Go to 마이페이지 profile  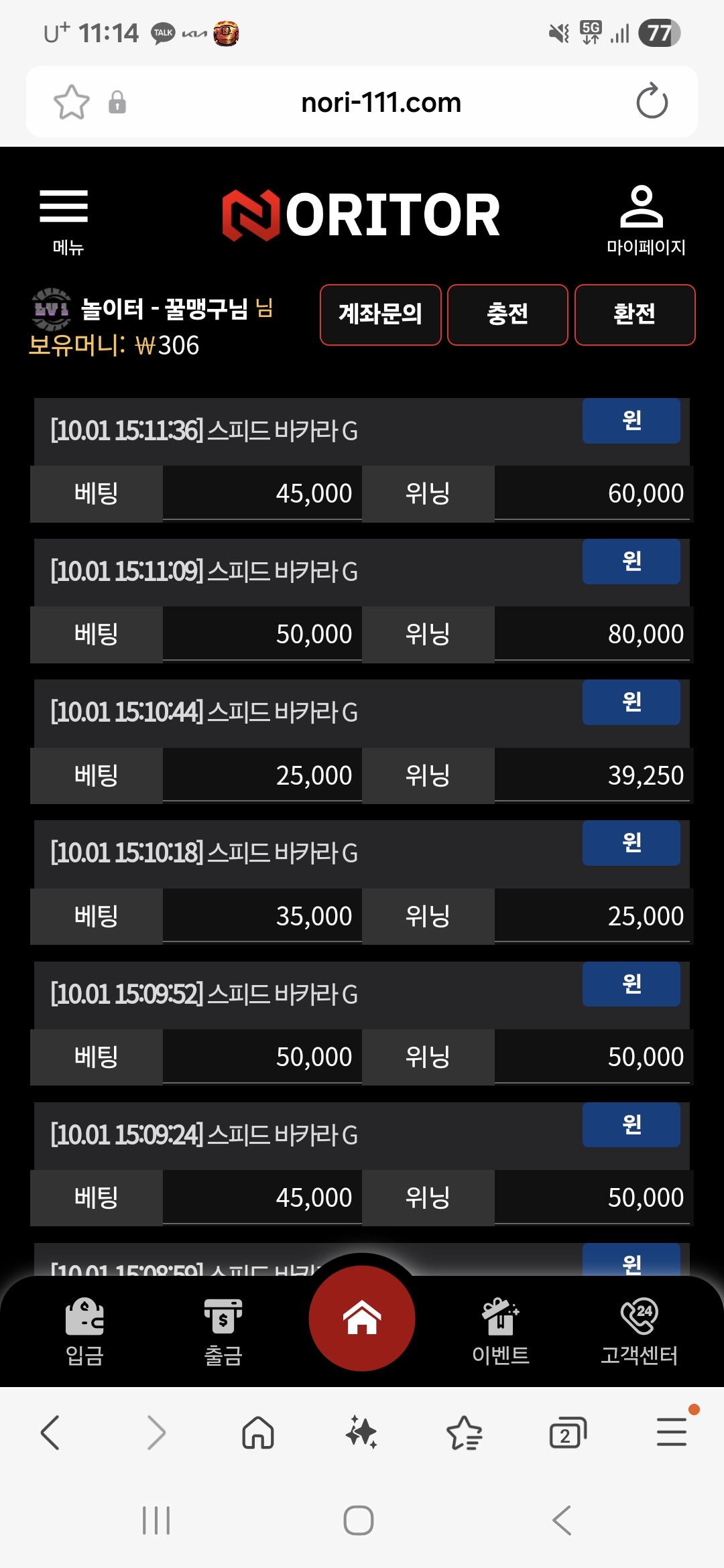coord(644,221)
